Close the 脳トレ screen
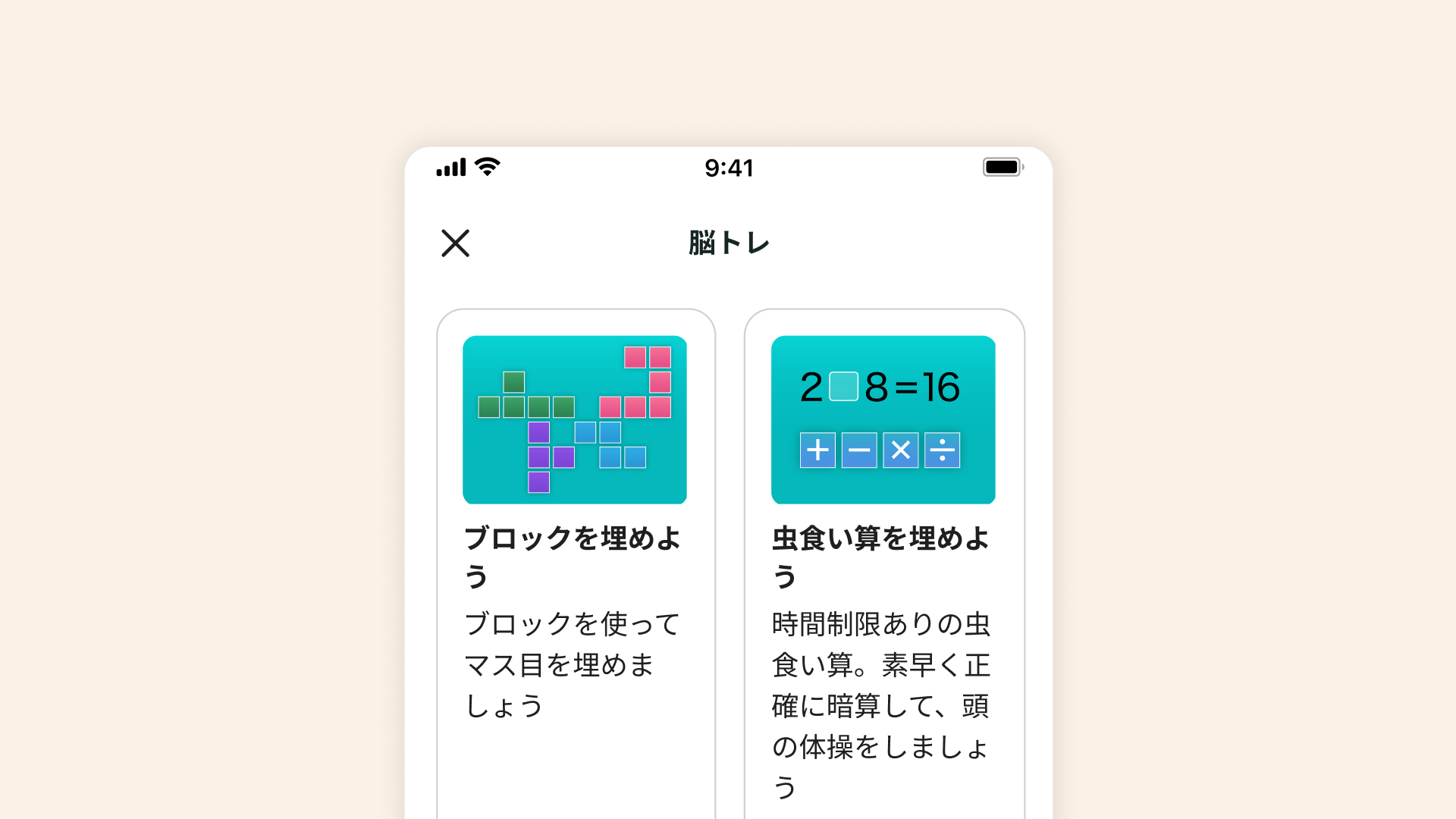1456x819 pixels. (x=456, y=243)
